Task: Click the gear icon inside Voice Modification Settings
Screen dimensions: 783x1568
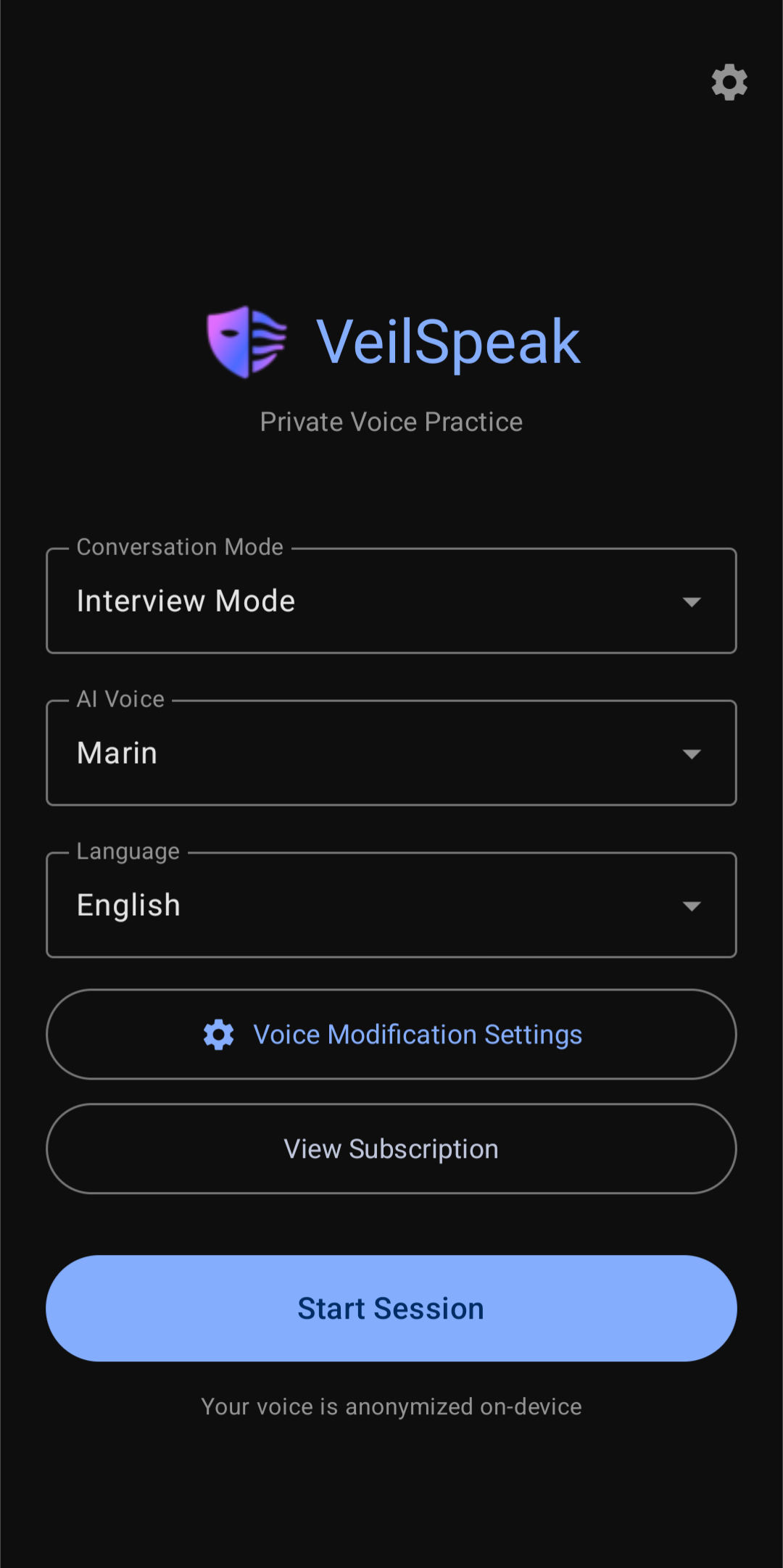Action: pyautogui.click(x=218, y=1034)
